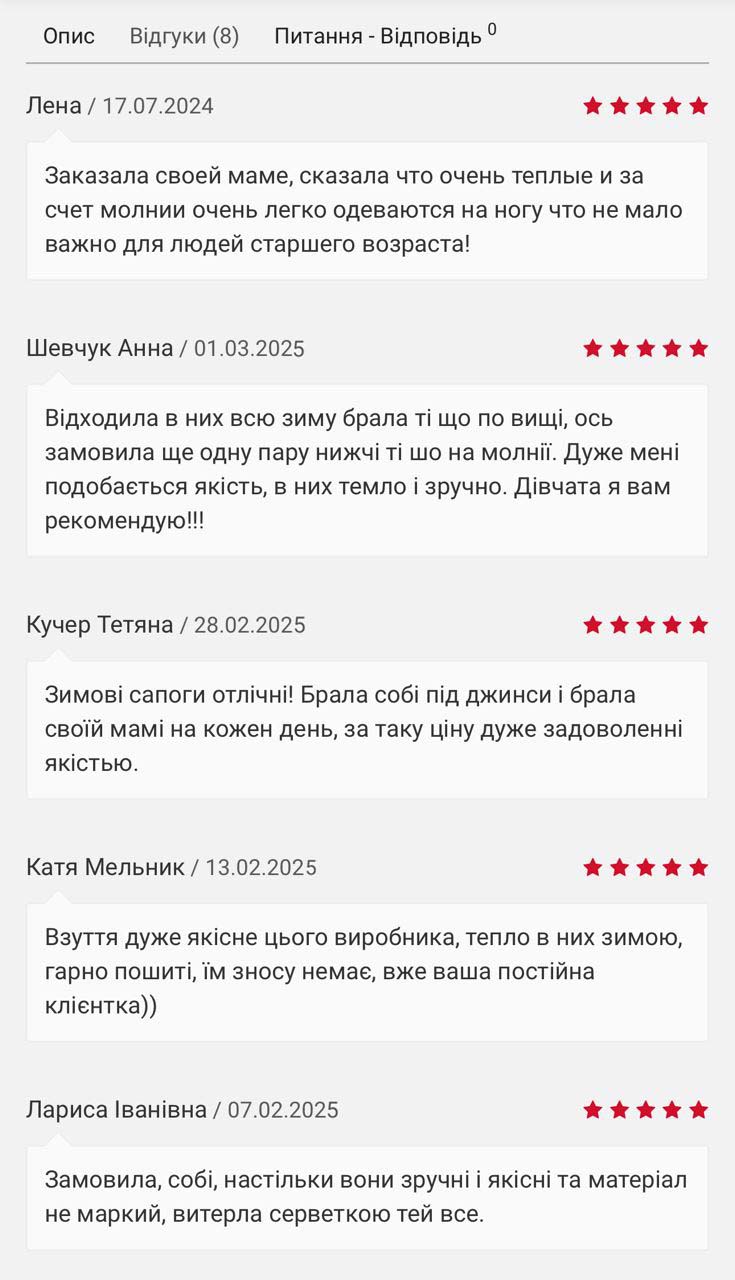Select the Відгуки (8) tab
The height and width of the screenshot is (1280, 735).
click(x=184, y=37)
